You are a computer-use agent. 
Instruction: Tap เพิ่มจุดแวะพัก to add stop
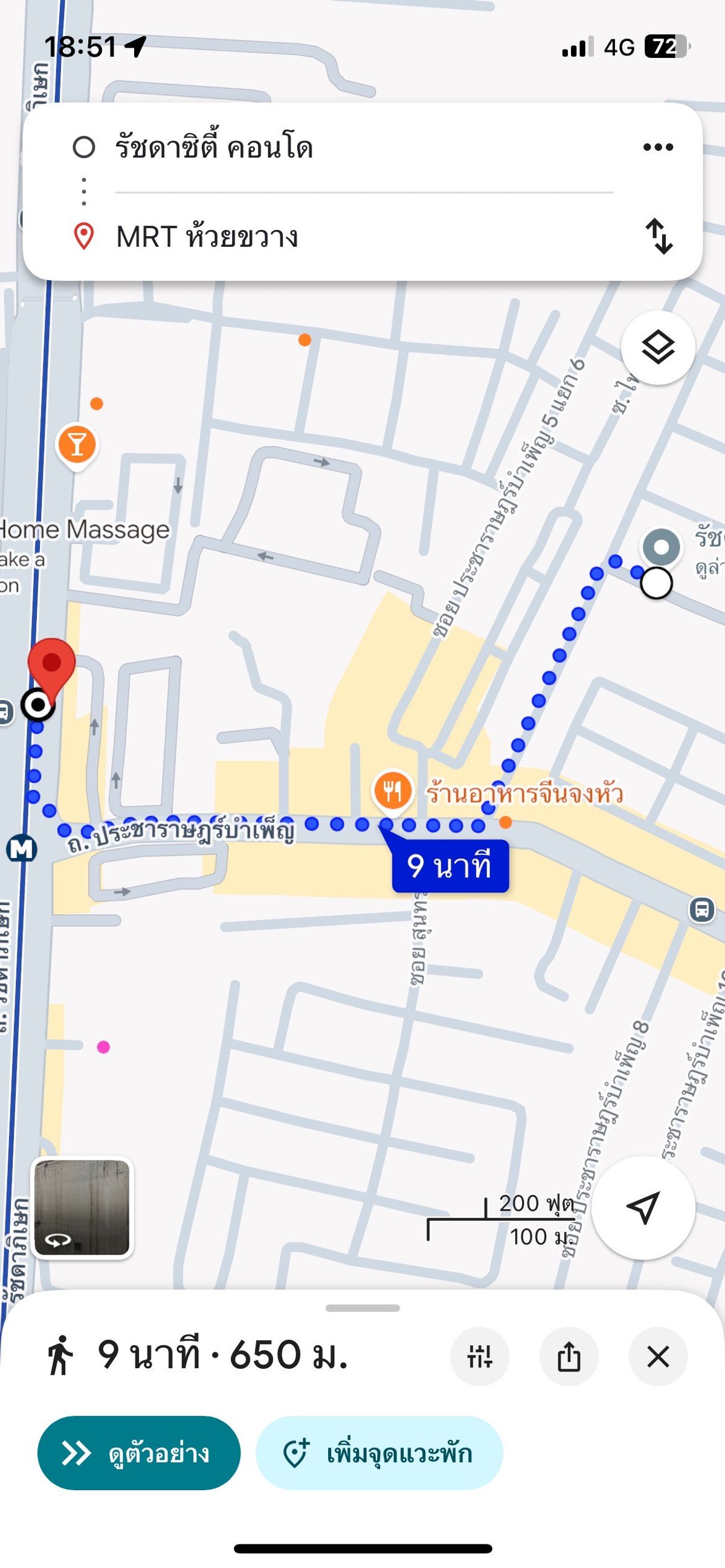(x=379, y=1453)
